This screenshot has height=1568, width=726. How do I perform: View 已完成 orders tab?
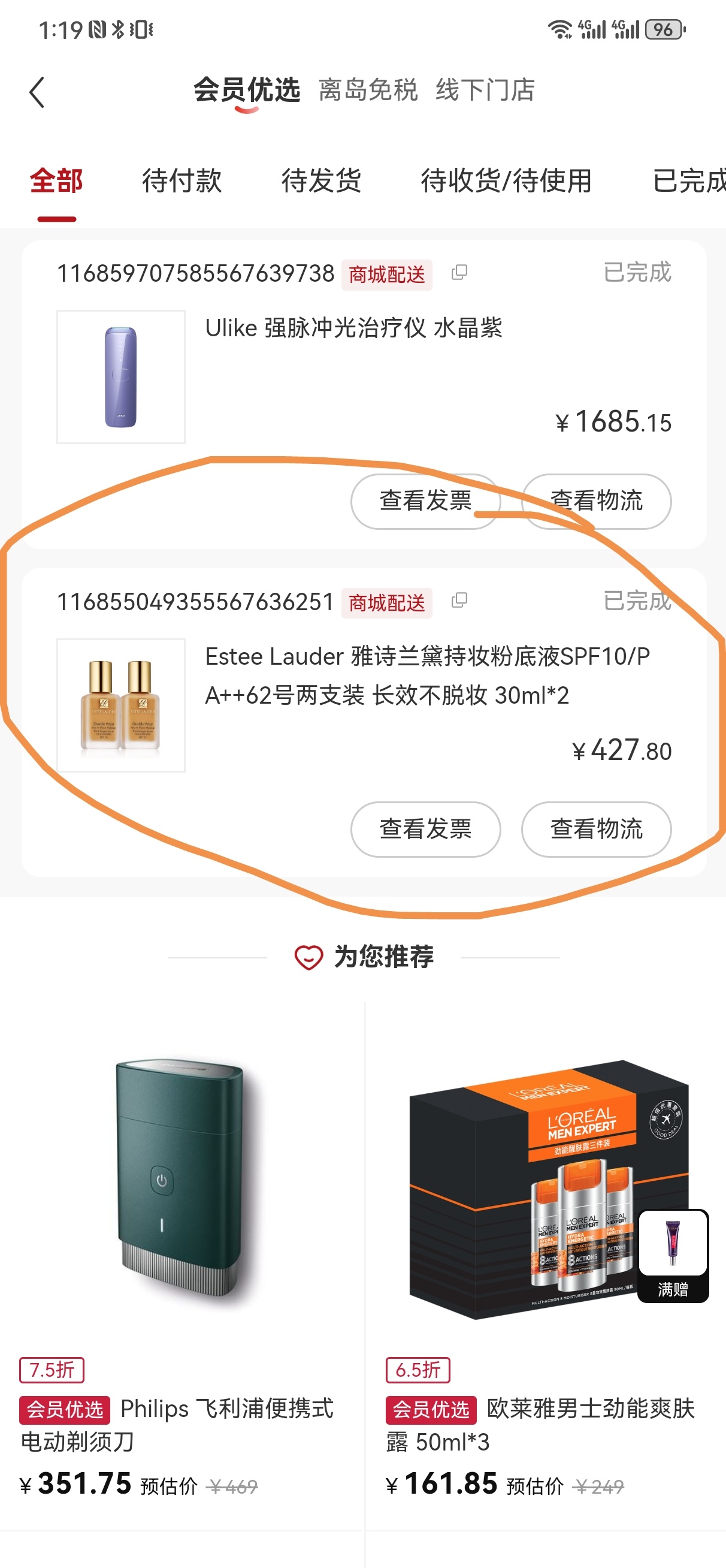(x=688, y=181)
